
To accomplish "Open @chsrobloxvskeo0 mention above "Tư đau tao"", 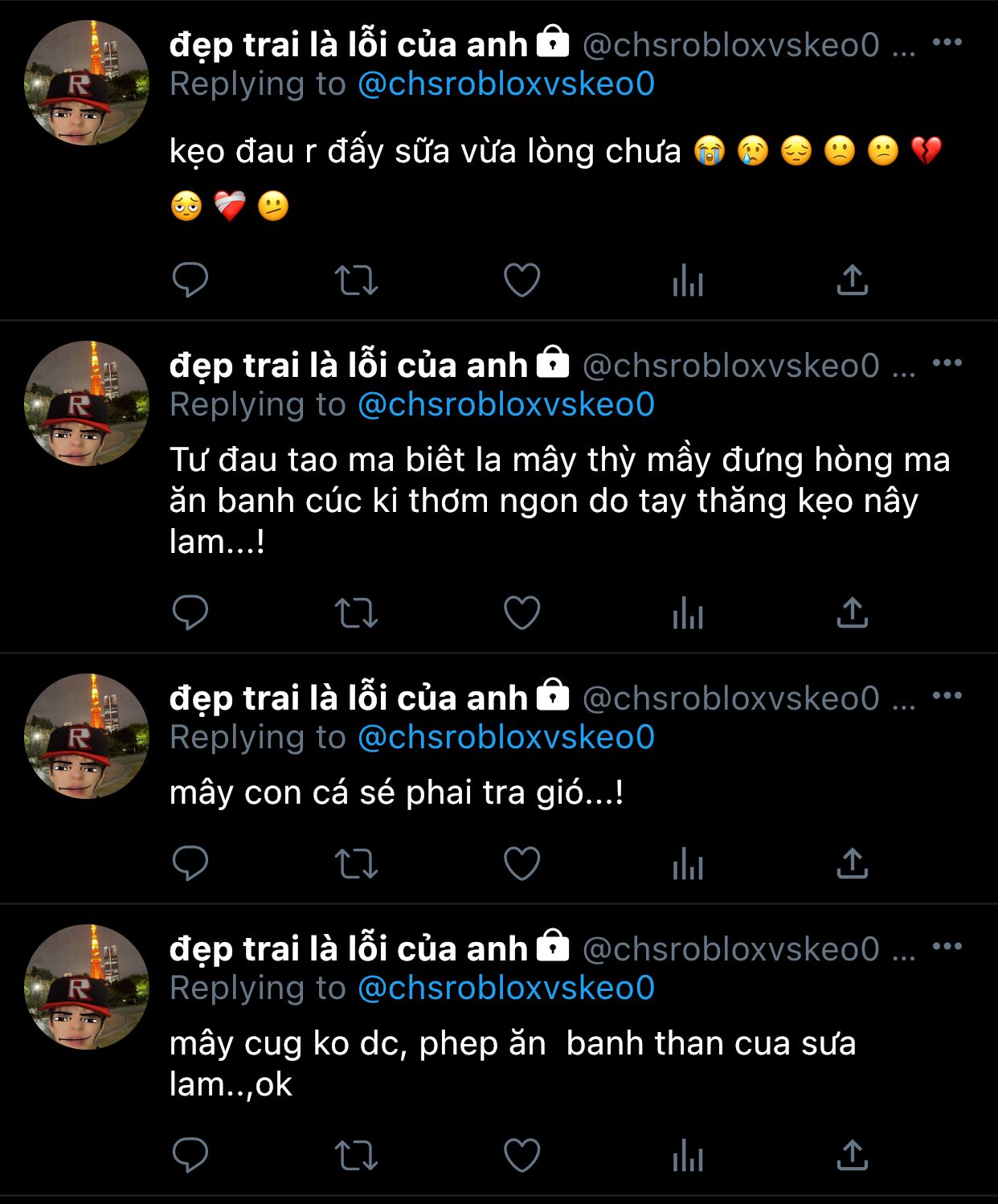I will [x=506, y=404].
